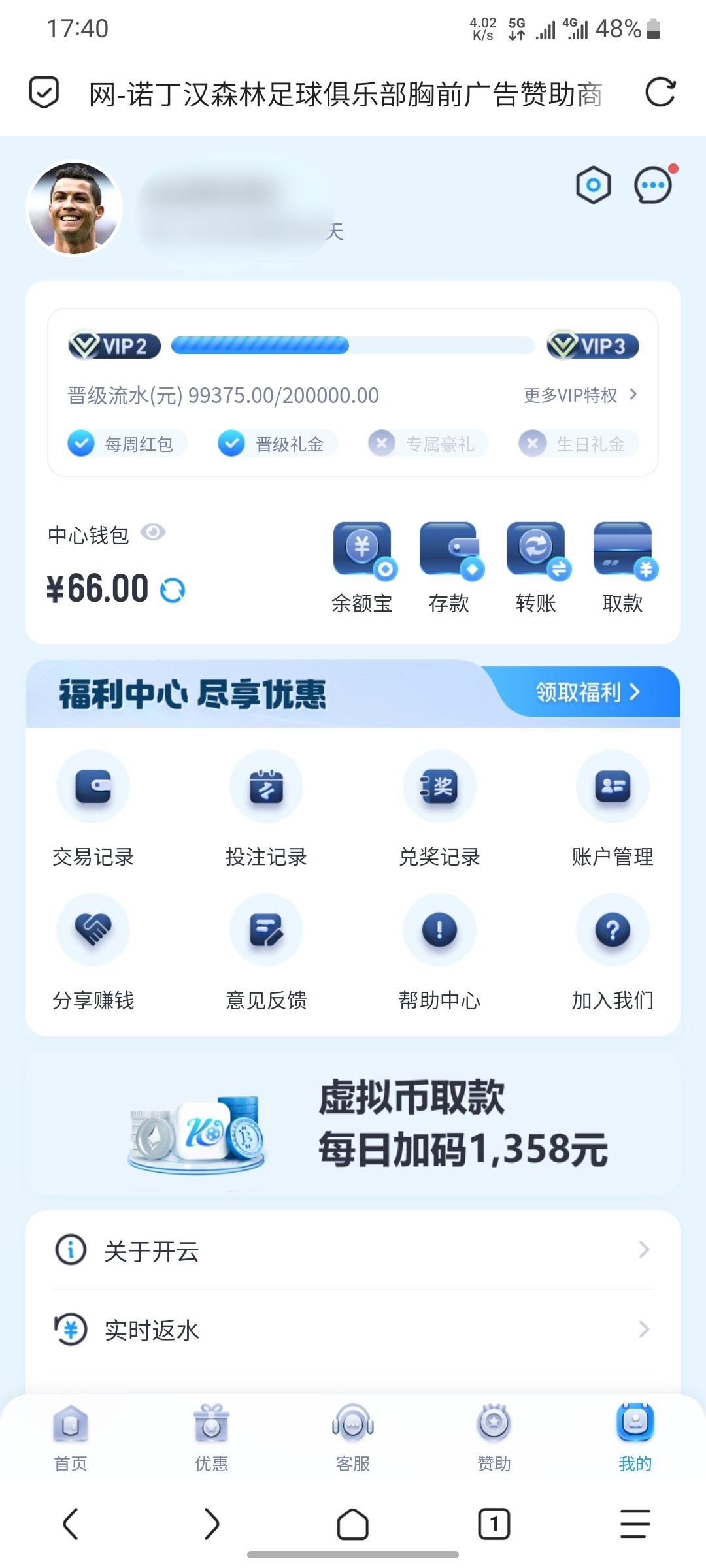Open the 关于开云 row

353,1250
